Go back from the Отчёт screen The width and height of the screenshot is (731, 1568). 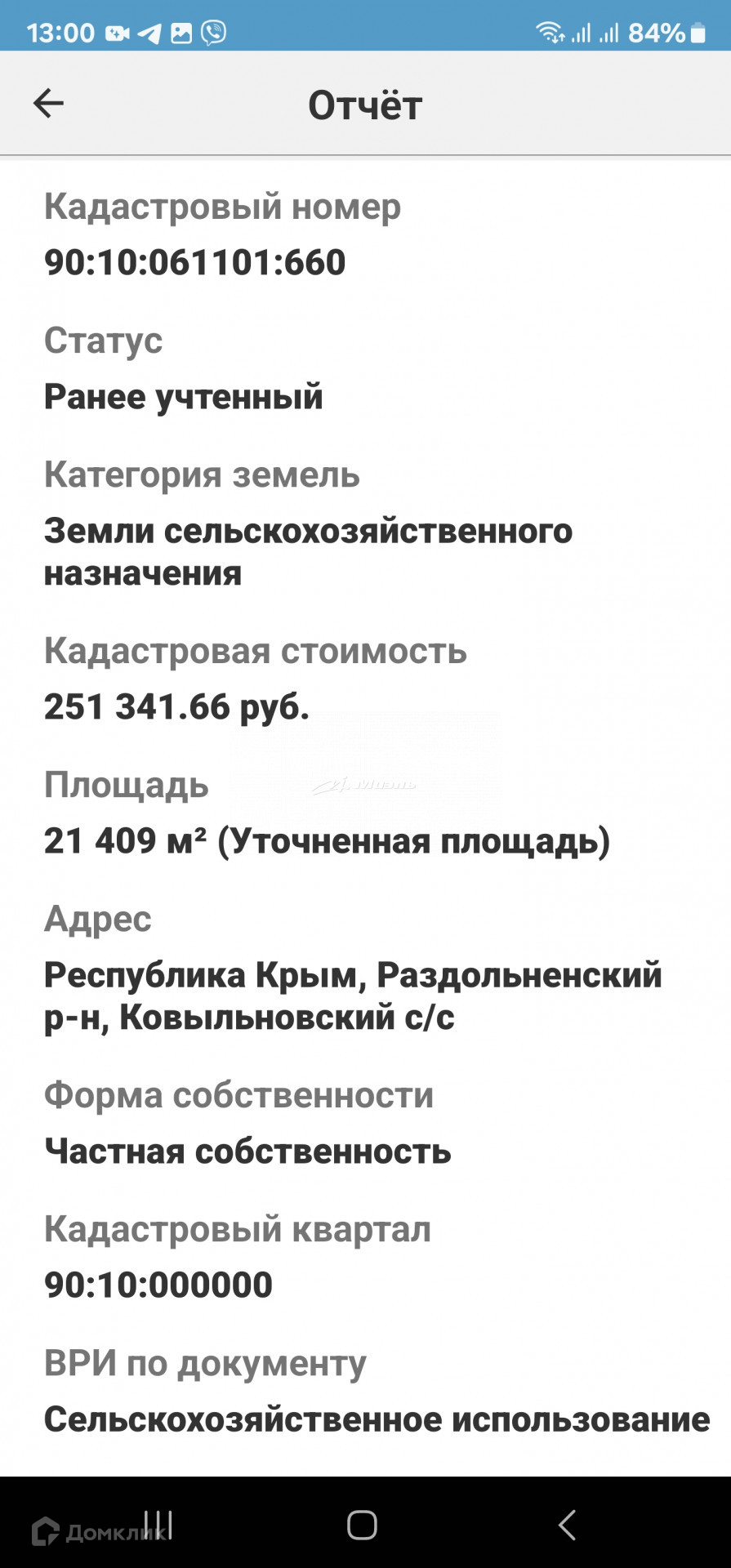tap(48, 104)
